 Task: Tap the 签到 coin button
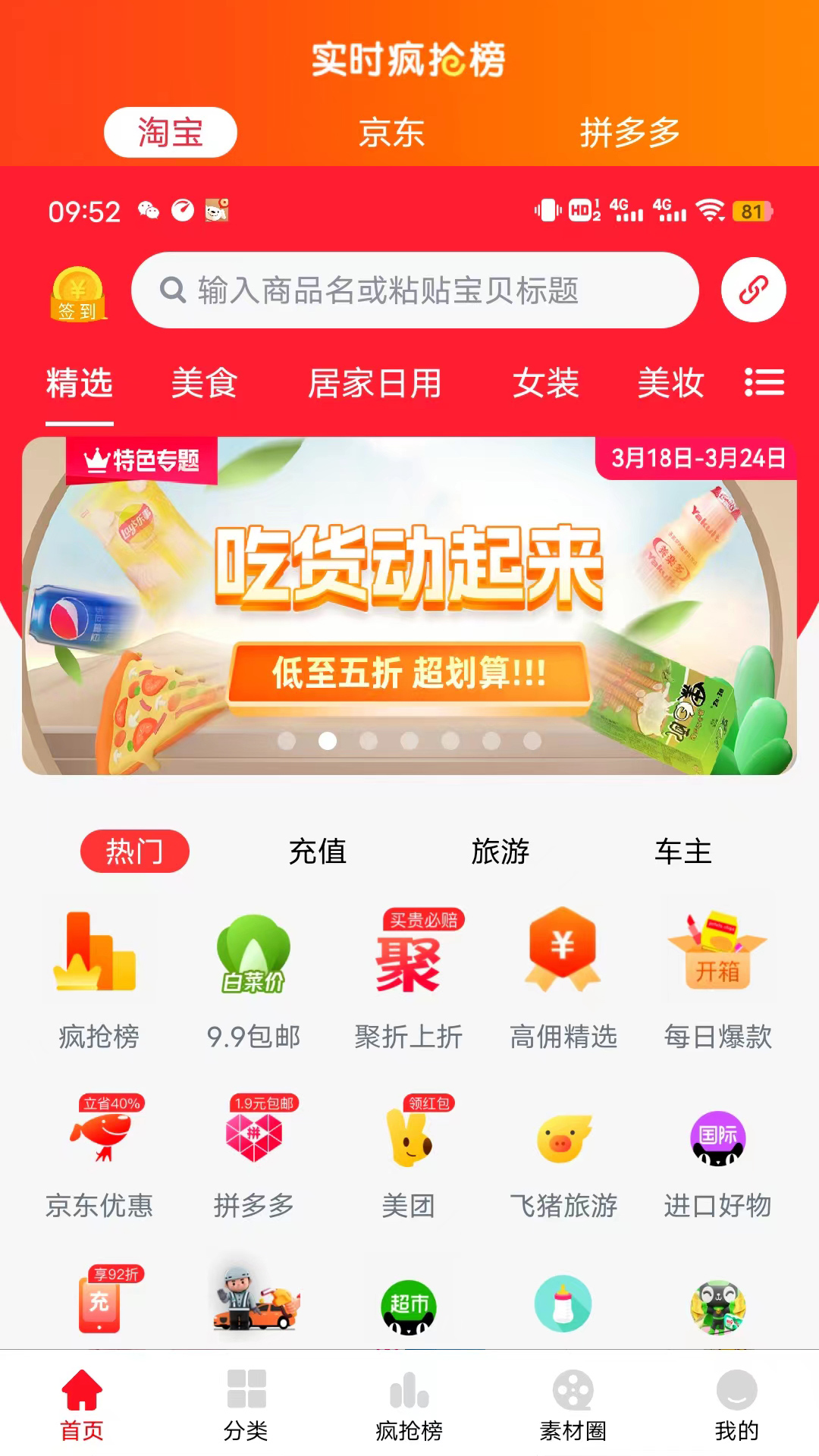click(77, 290)
